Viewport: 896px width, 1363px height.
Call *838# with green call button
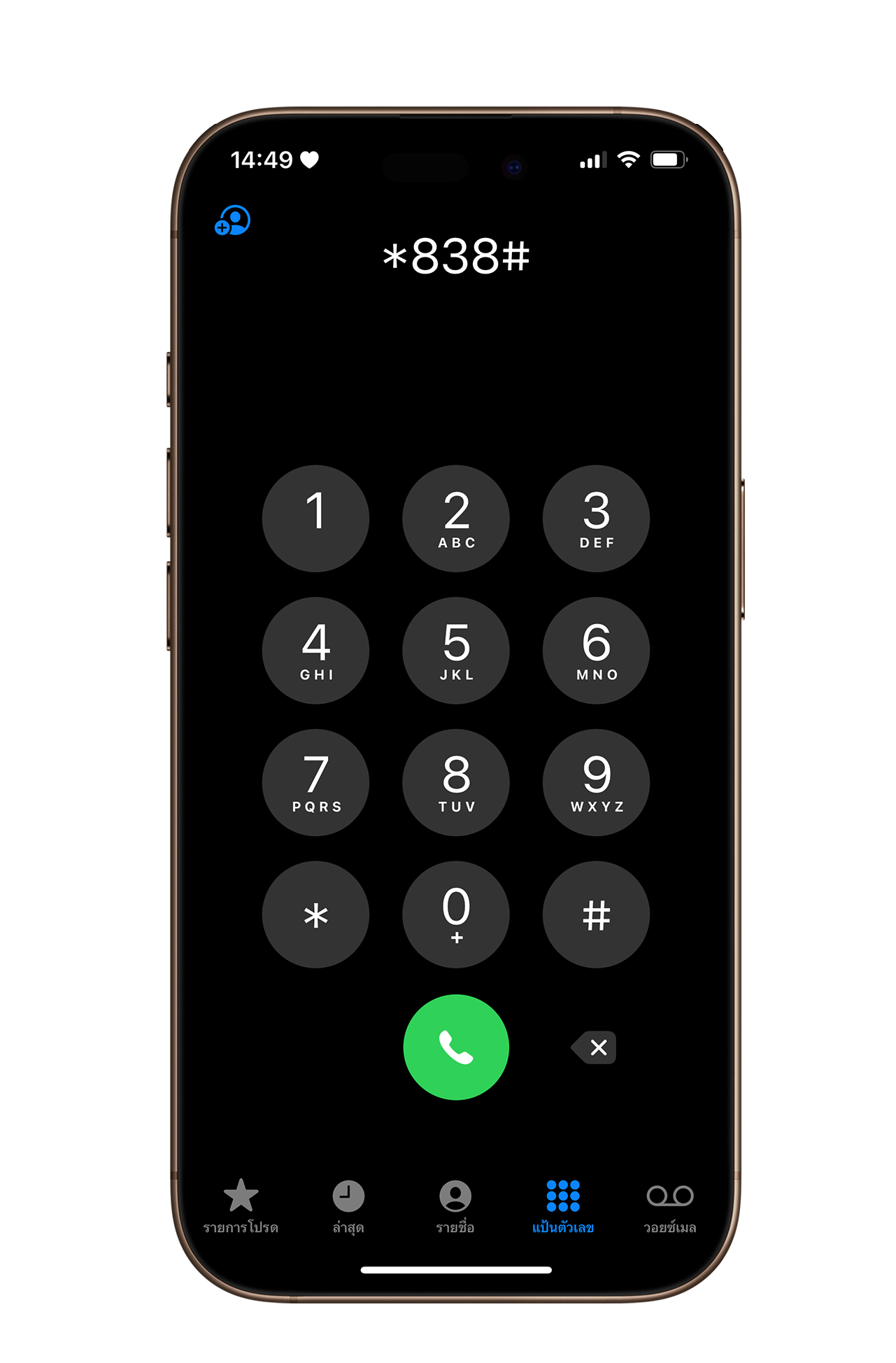pyautogui.click(x=456, y=1047)
